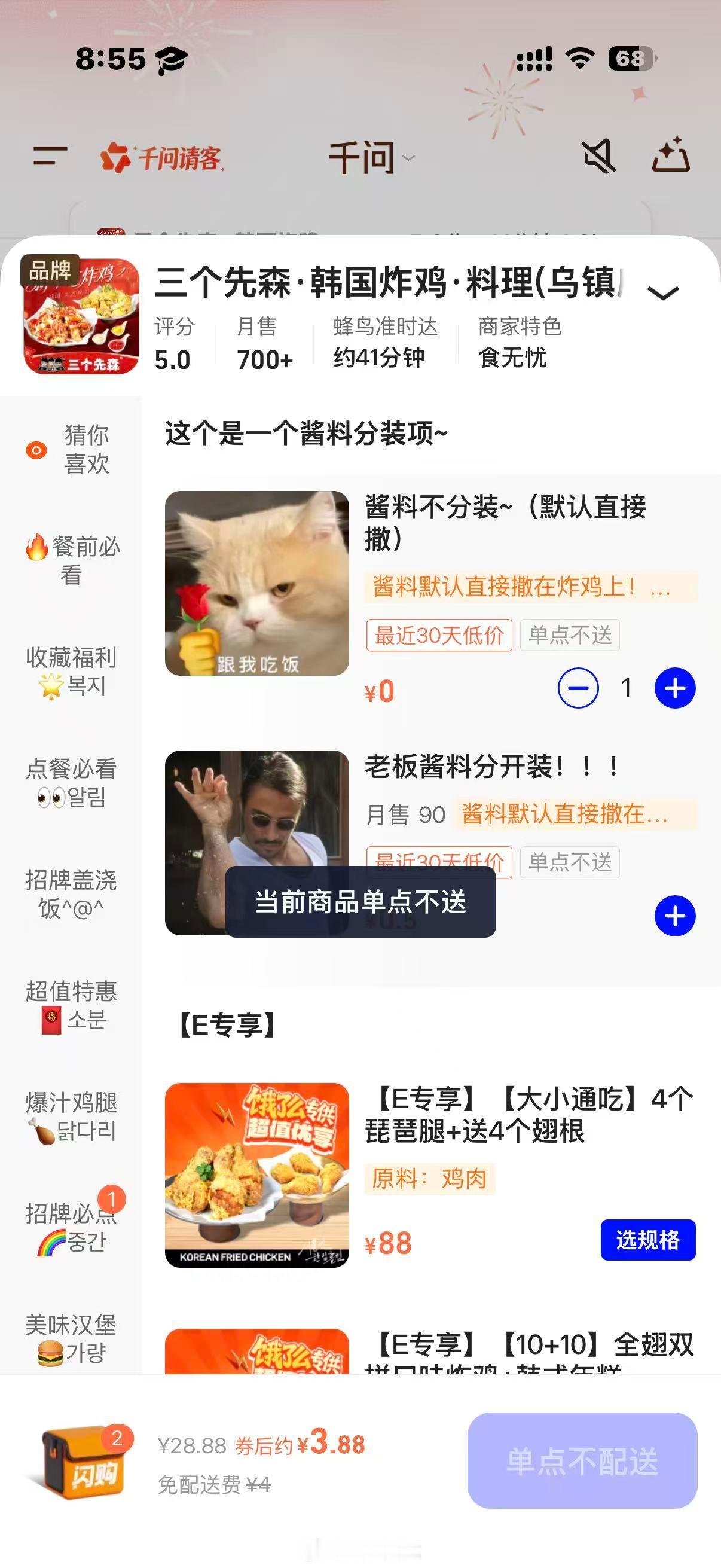The height and width of the screenshot is (1568, 721).
Task: Select the 超值特惠 sidebar category
Action: tap(69, 1004)
